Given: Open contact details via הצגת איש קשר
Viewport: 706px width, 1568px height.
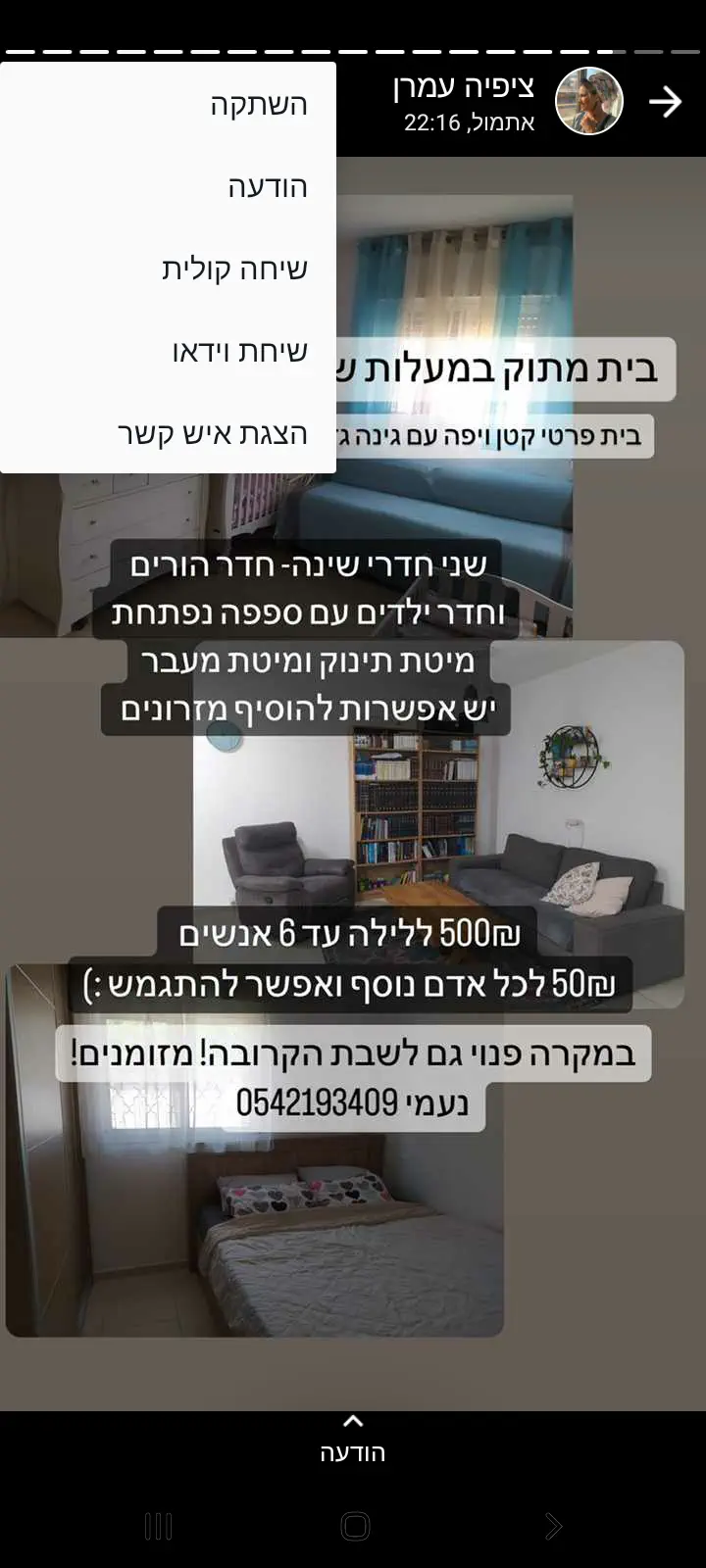Looking at the screenshot, I should click(212, 433).
